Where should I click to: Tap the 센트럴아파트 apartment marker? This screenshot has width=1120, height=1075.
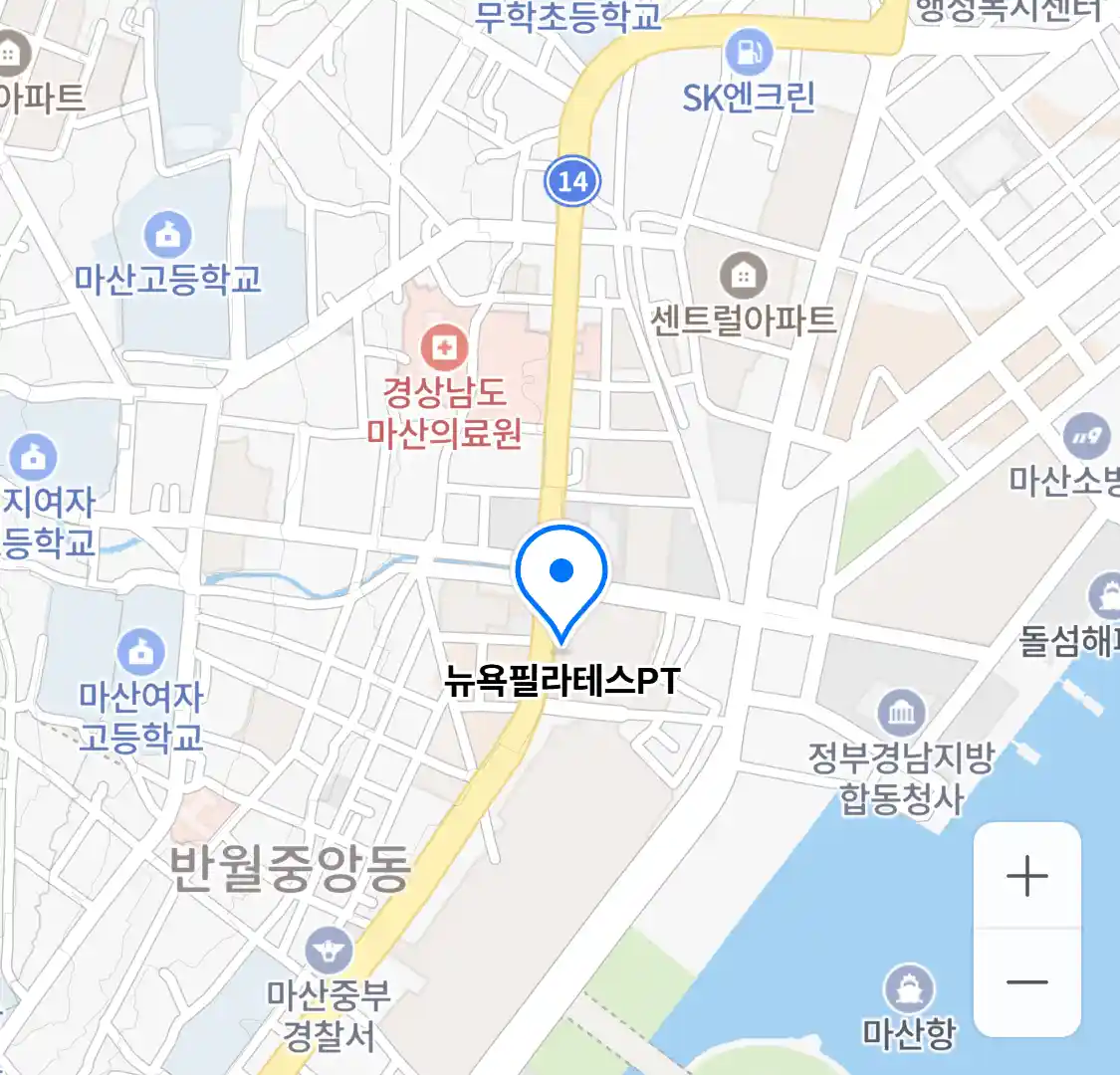click(743, 276)
